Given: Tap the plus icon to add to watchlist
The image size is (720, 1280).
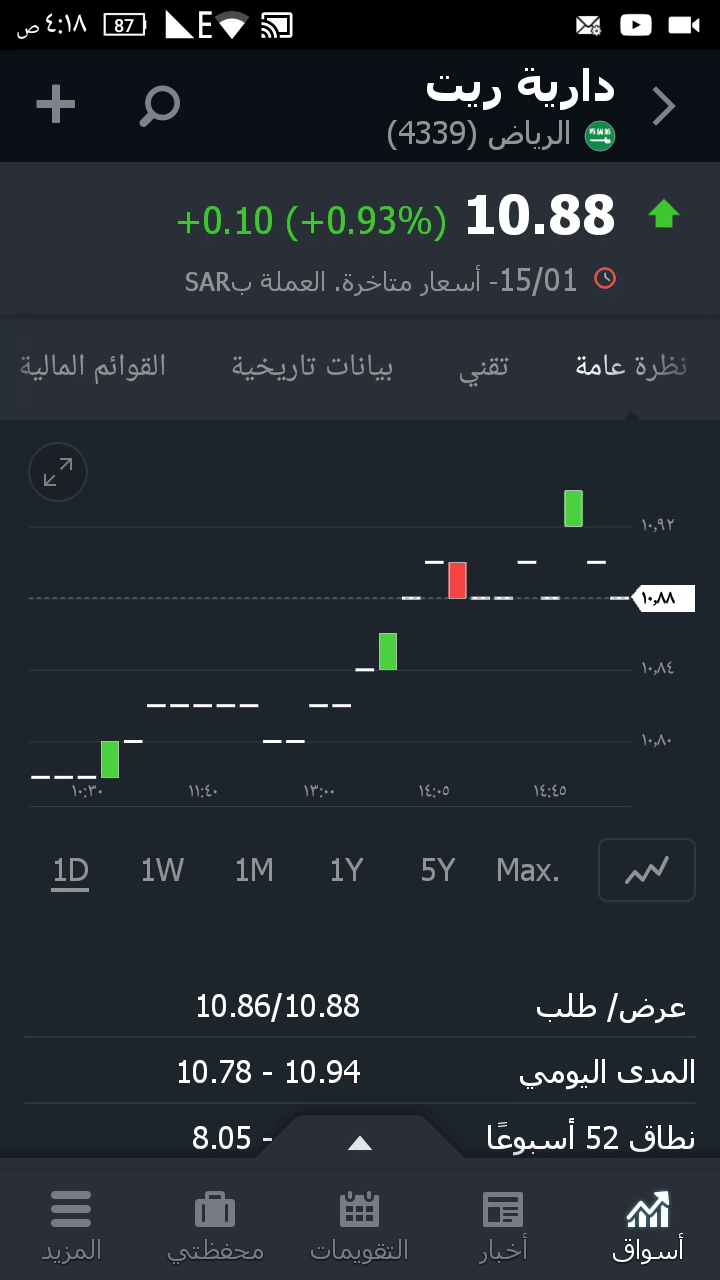Looking at the screenshot, I should (x=56, y=105).
